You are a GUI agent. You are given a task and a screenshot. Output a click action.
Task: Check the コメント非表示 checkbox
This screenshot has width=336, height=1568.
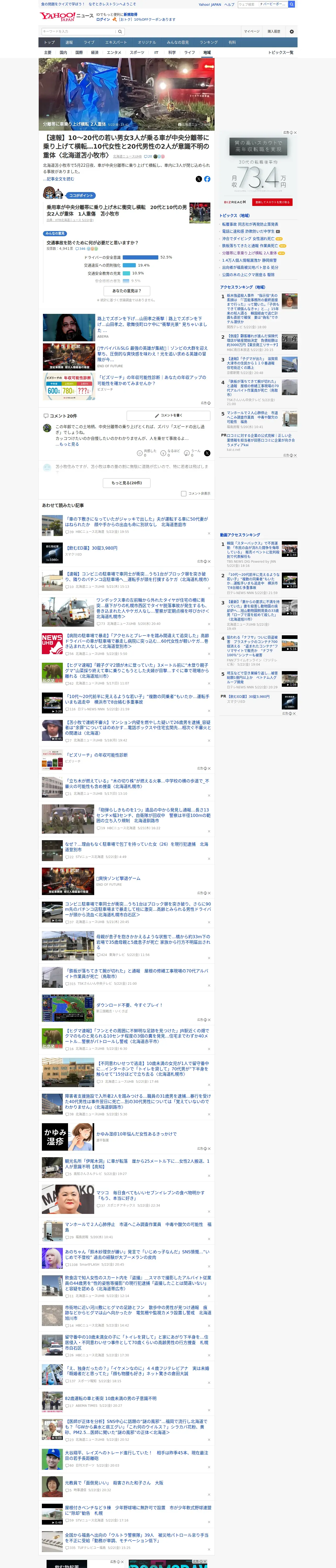(183, 494)
